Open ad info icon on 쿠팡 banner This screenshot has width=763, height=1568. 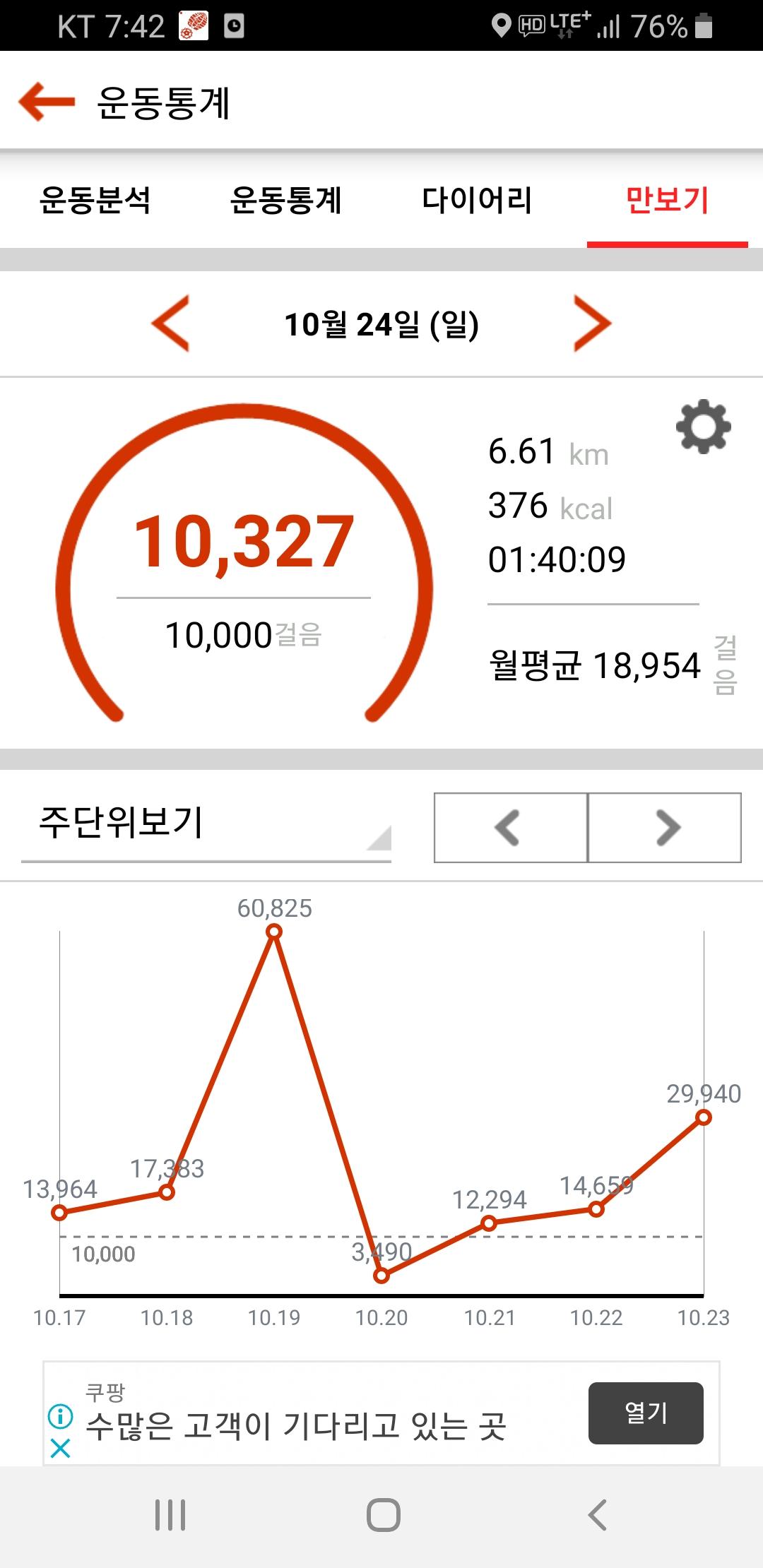tap(61, 1415)
